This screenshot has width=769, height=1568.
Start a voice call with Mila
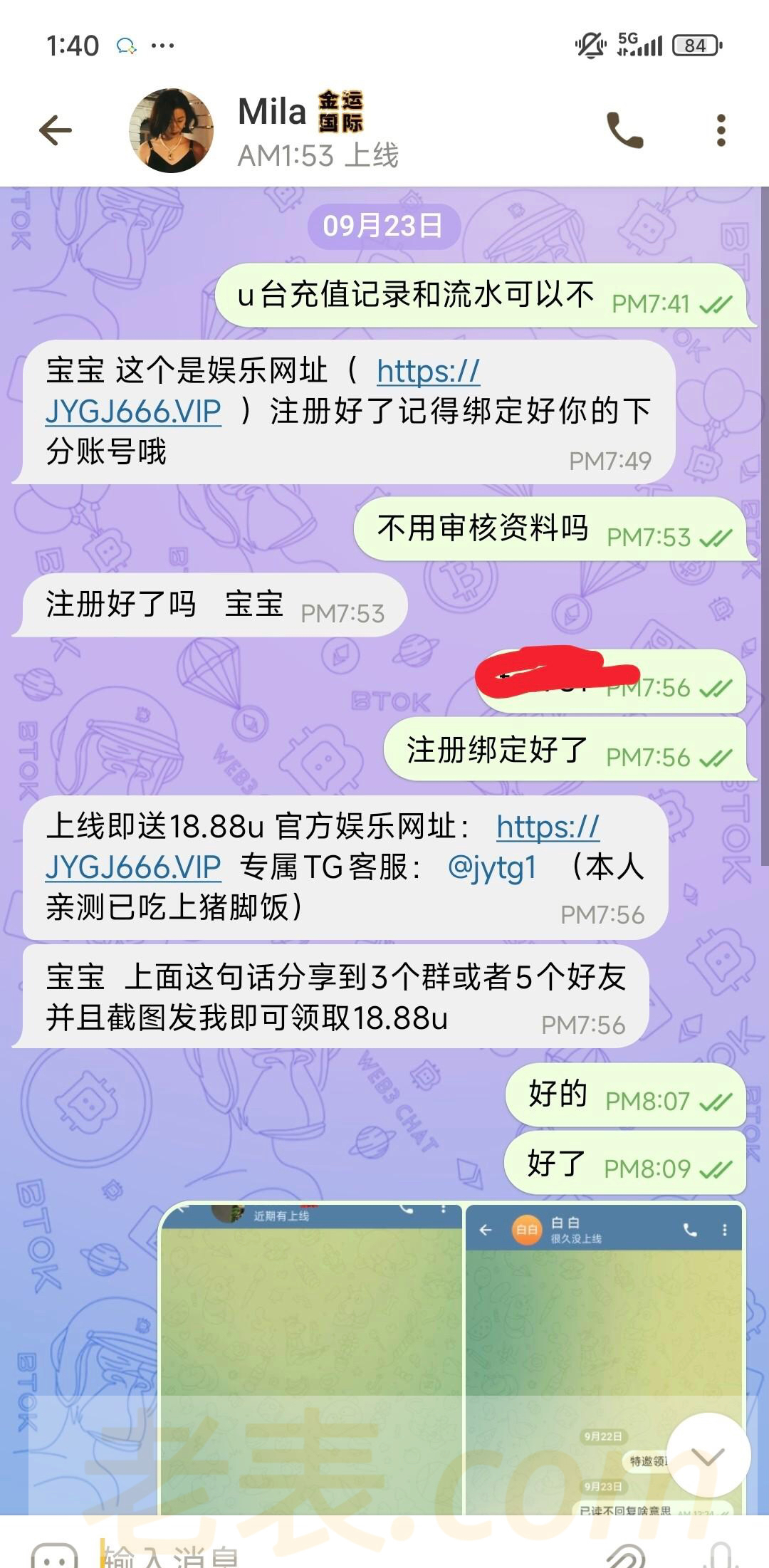tap(624, 130)
